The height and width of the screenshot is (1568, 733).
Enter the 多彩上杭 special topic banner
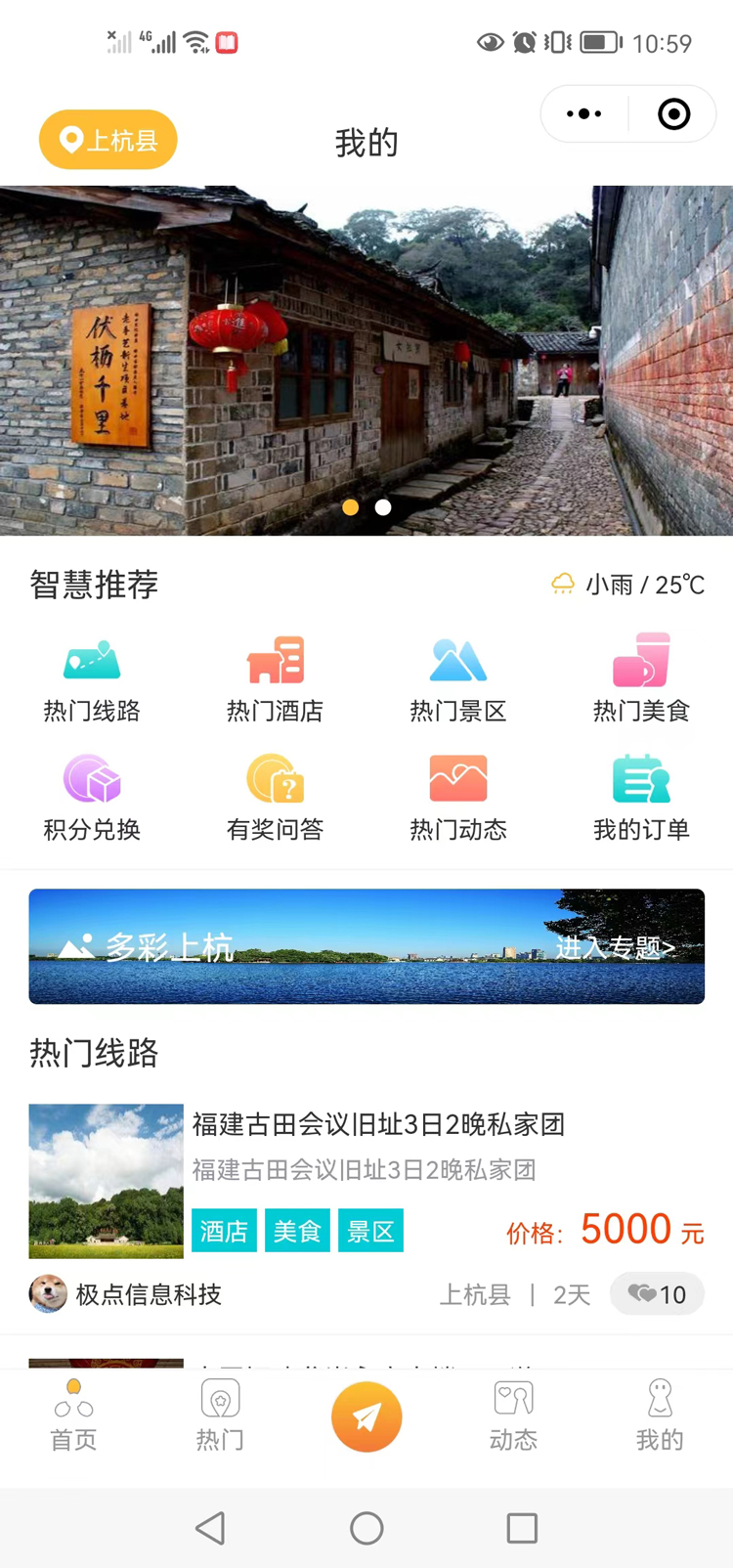[x=366, y=946]
